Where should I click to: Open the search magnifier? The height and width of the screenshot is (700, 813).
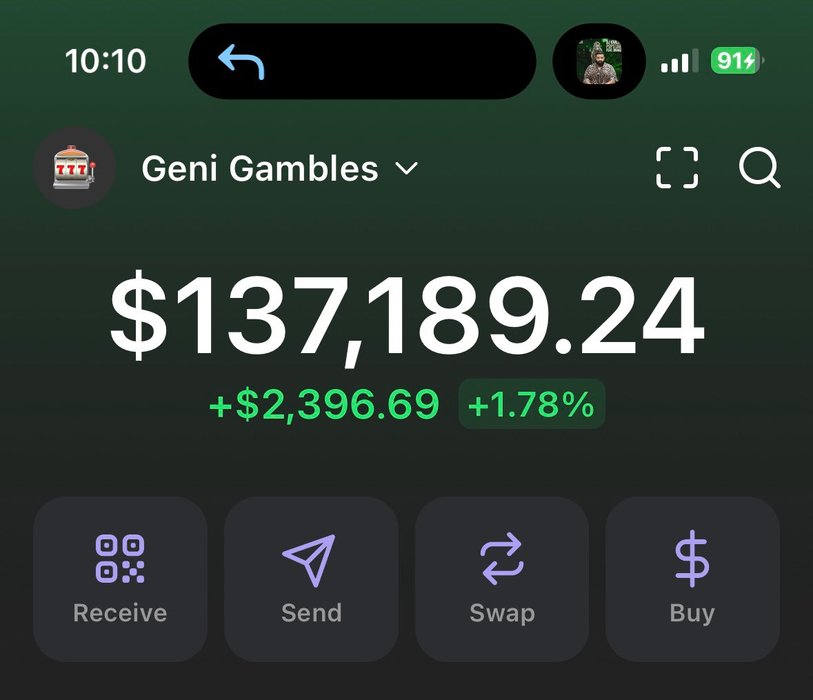[759, 167]
